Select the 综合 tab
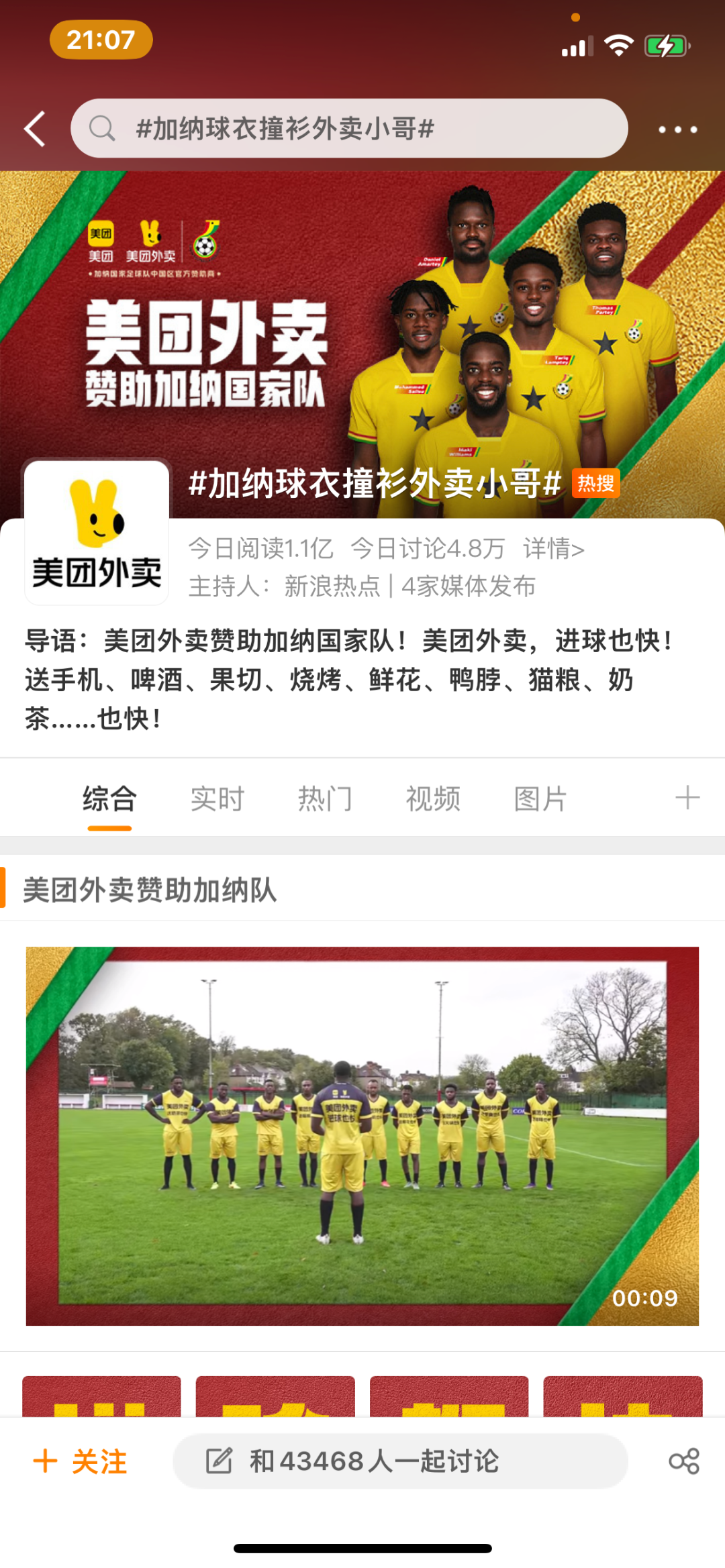This screenshot has width=725, height=1568. (109, 799)
